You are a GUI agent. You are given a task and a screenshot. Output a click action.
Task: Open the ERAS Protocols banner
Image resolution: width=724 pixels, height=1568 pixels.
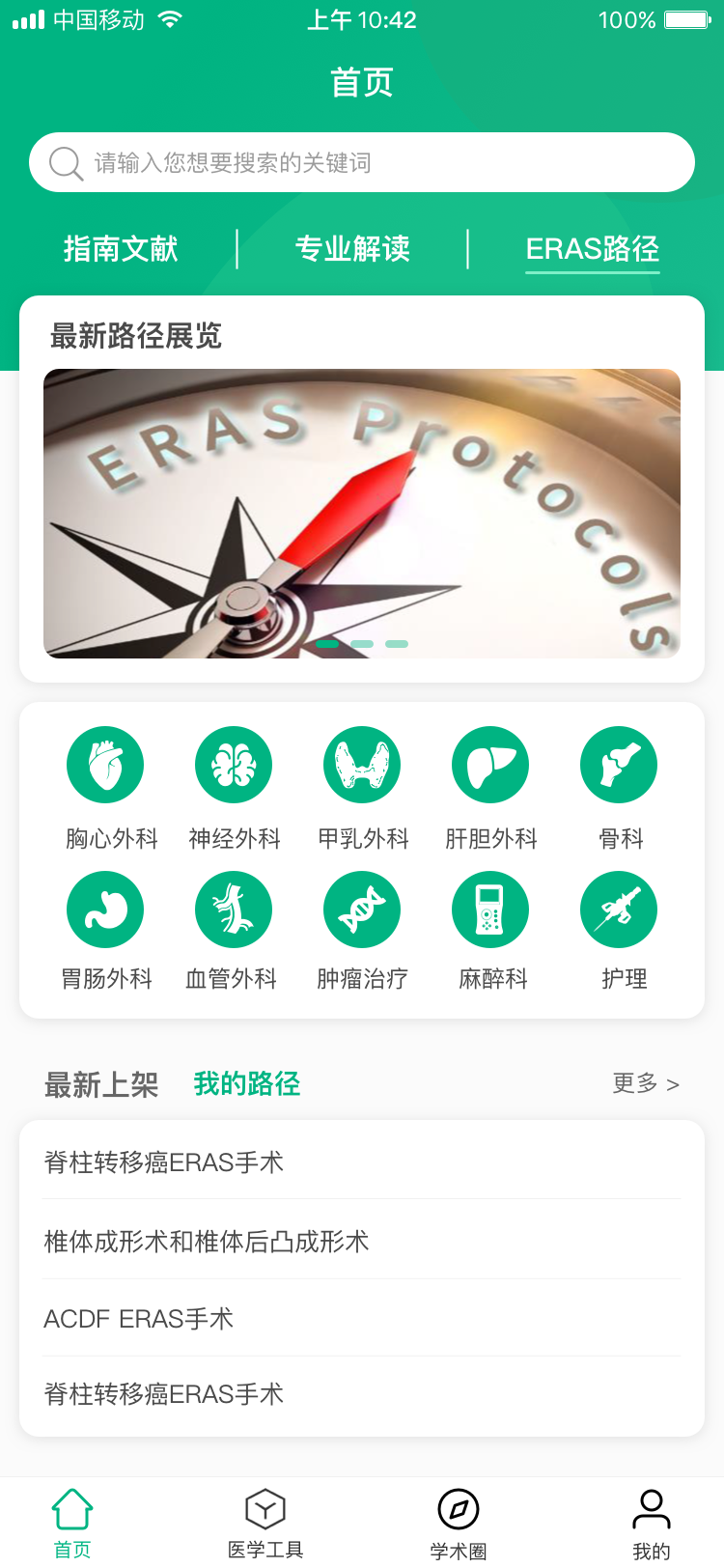point(362,513)
